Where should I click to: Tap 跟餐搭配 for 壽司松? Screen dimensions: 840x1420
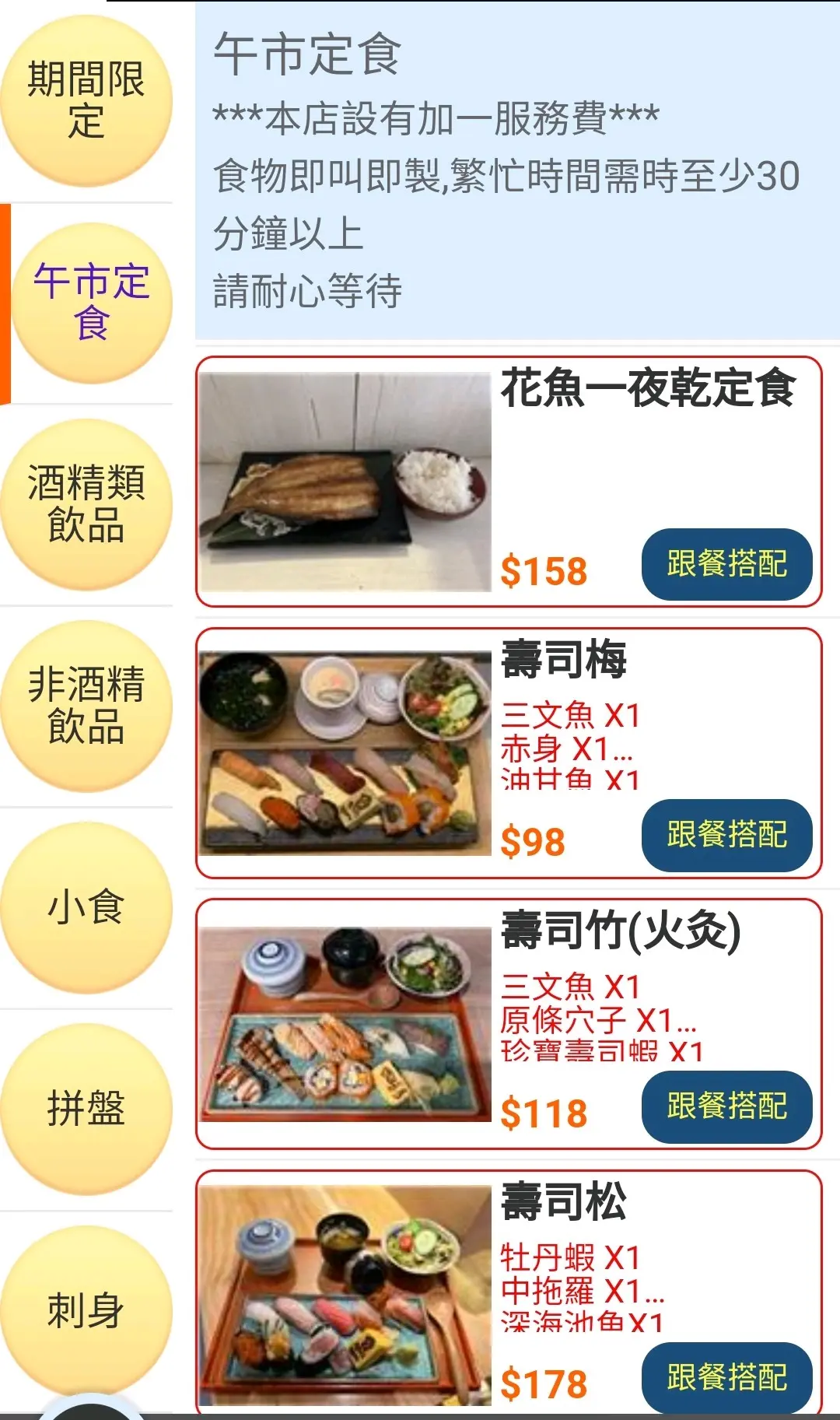tap(726, 1377)
